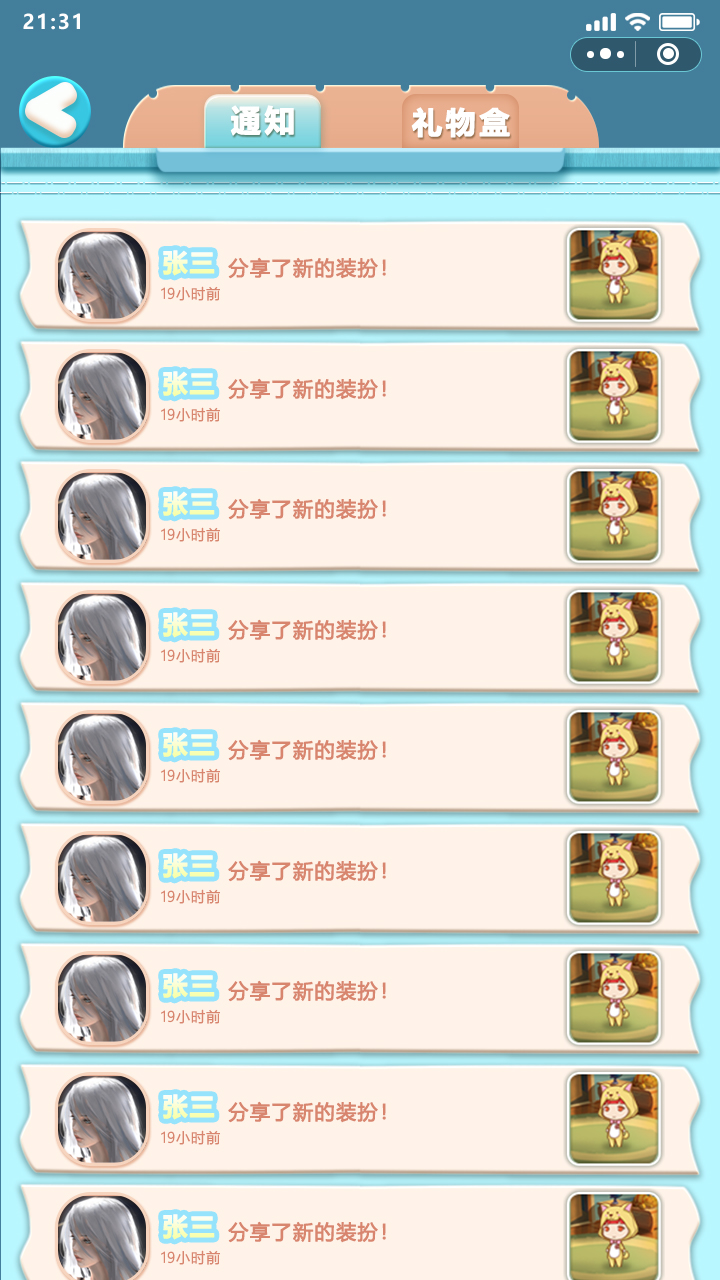View the outfit thumbnail in the fourth notification
Viewport: 720px width, 1280px height.
coord(612,637)
